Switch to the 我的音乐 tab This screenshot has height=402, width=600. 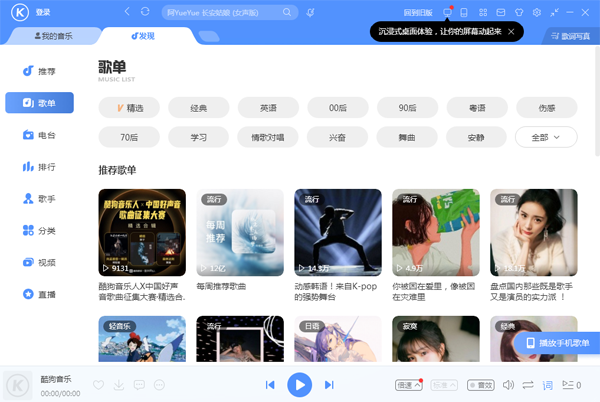51,35
